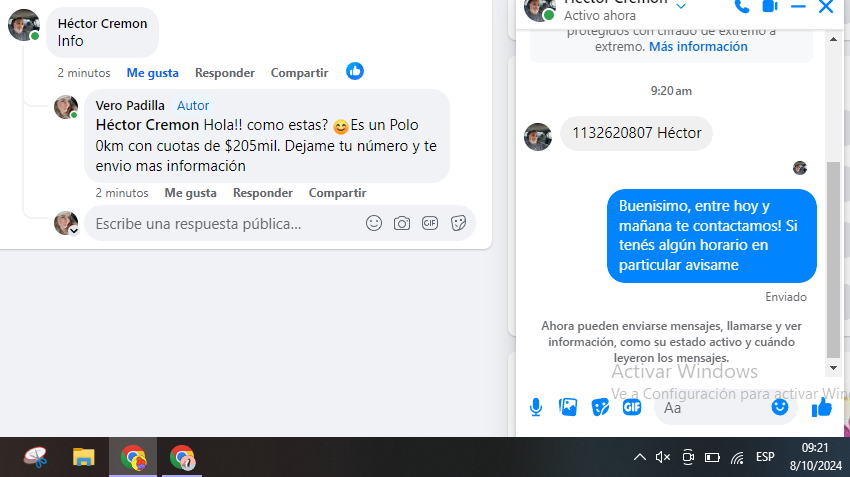Share Héctor Cremon's comment
Viewport: 850px width, 477px height.
tap(299, 73)
